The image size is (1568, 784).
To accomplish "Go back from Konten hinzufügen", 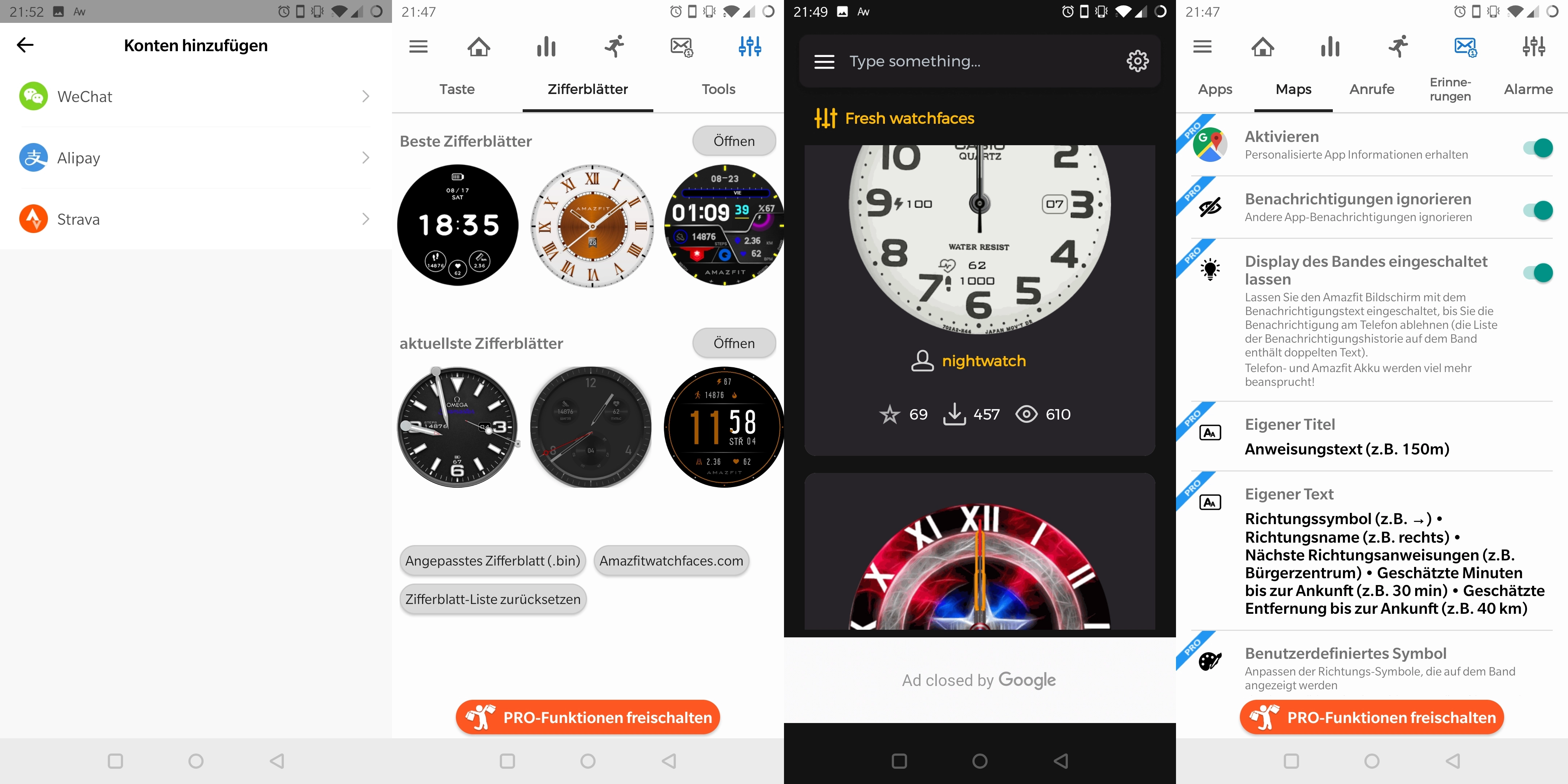I will (25, 45).
